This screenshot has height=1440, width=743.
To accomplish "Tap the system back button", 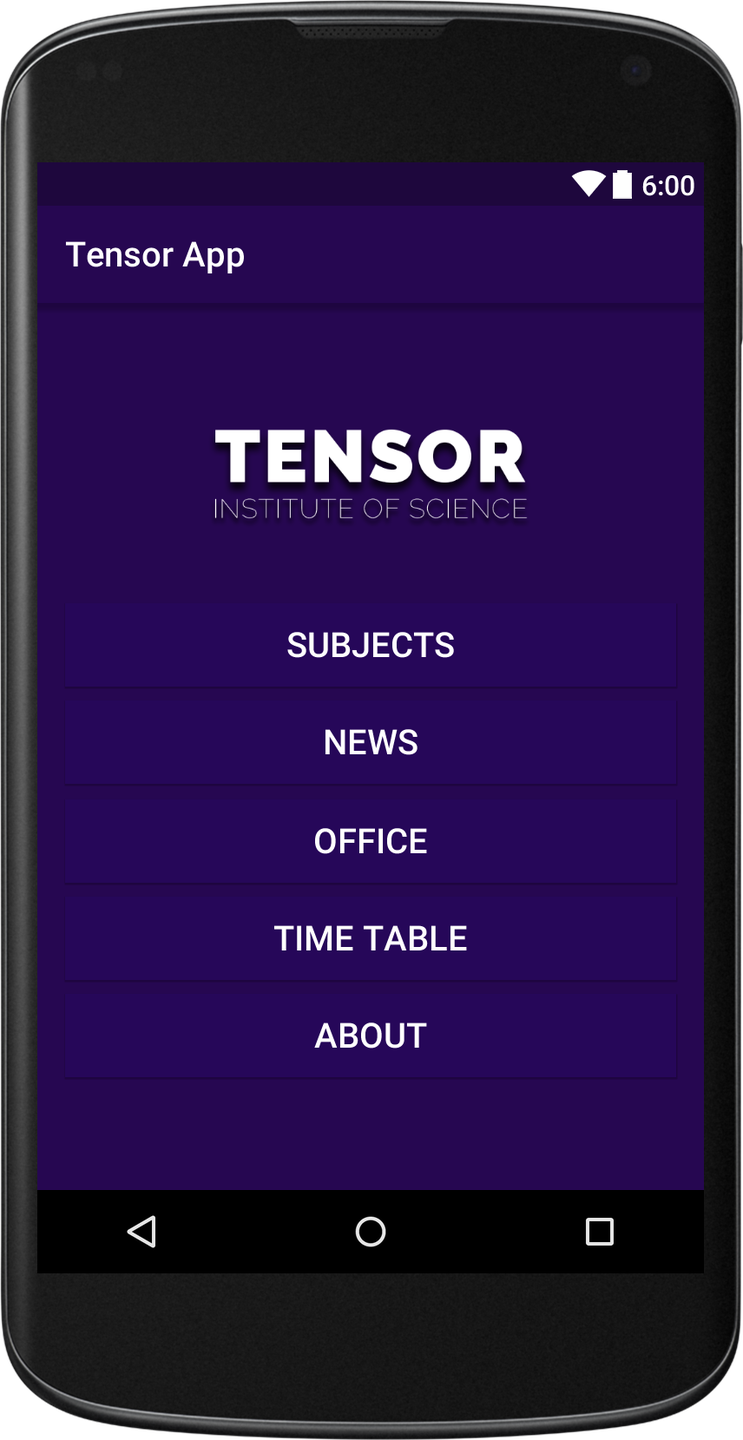I will coord(142,1231).
